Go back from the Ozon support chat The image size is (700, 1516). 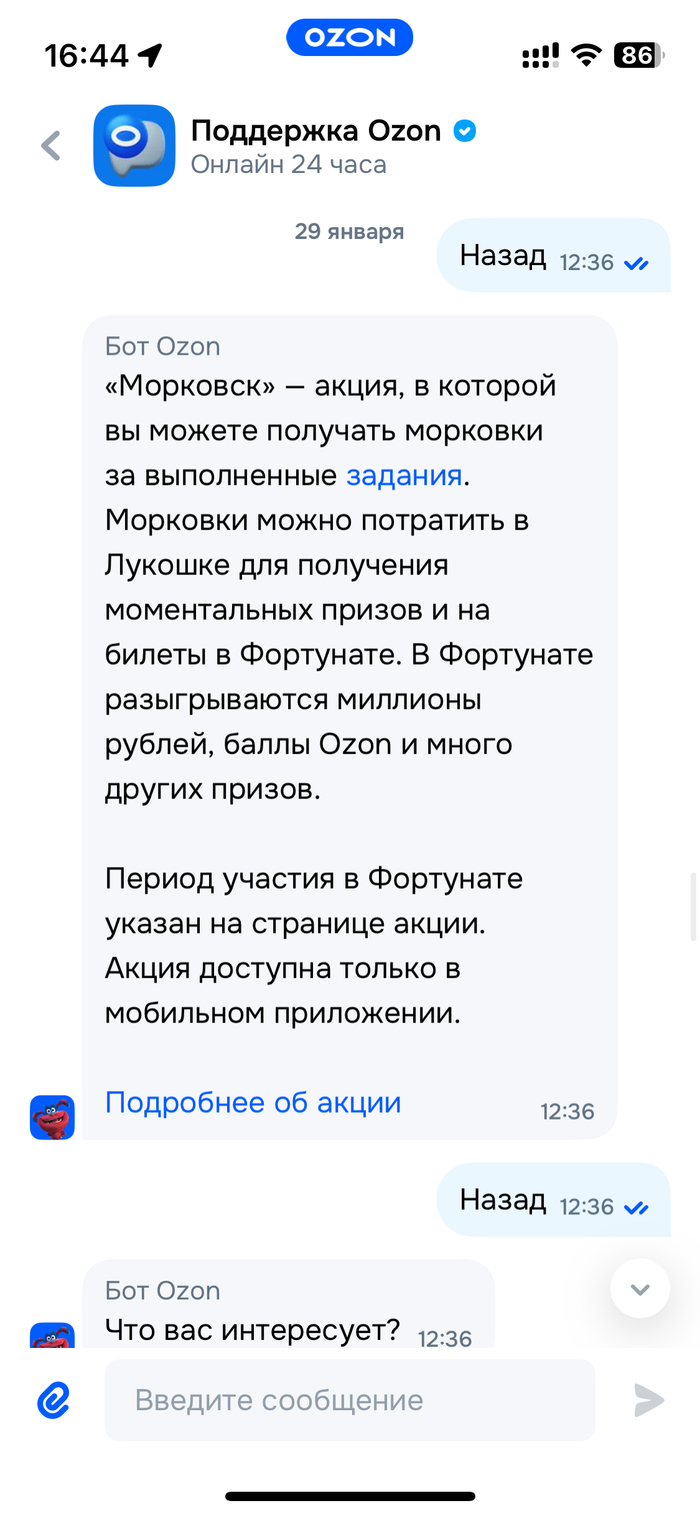(51, 146)
